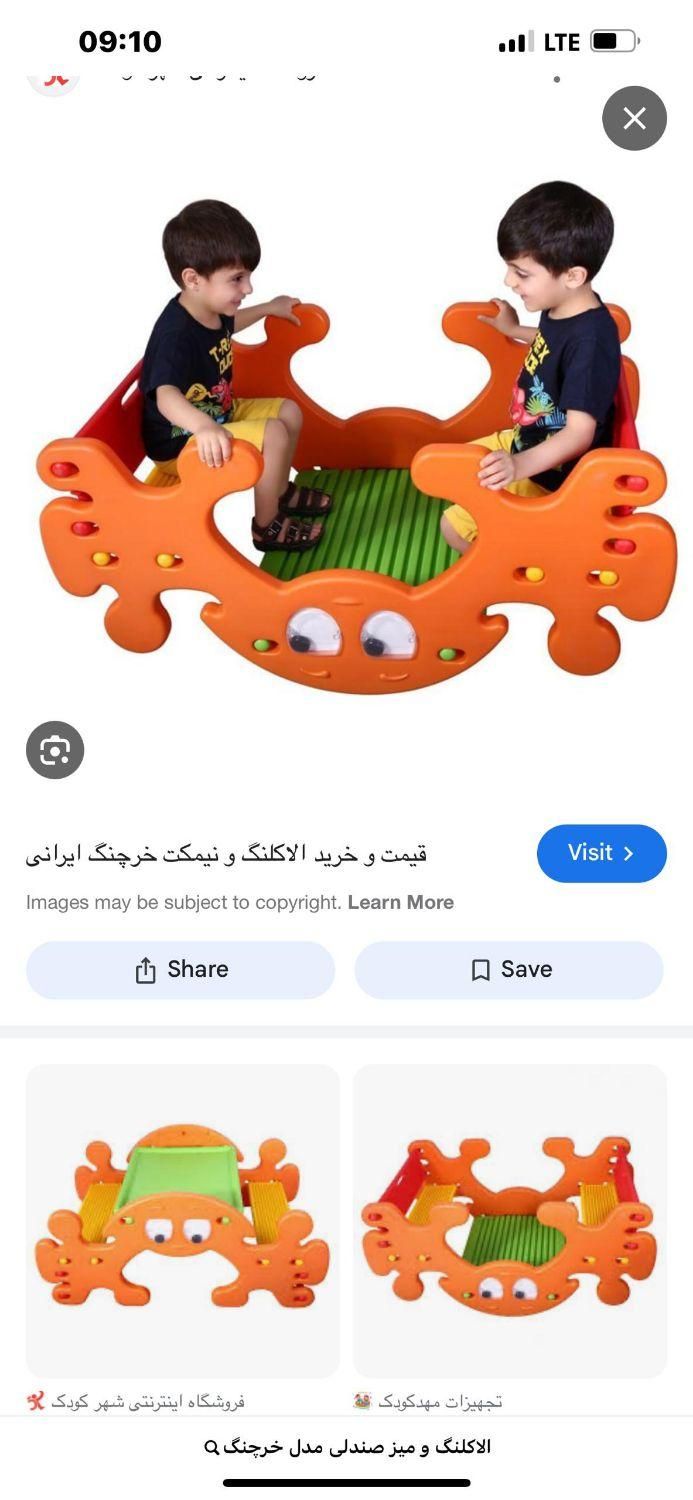Open related image from تجهیزات مهدکودک
This screenshot has width=693, height=1500.
pos(510,1221)
